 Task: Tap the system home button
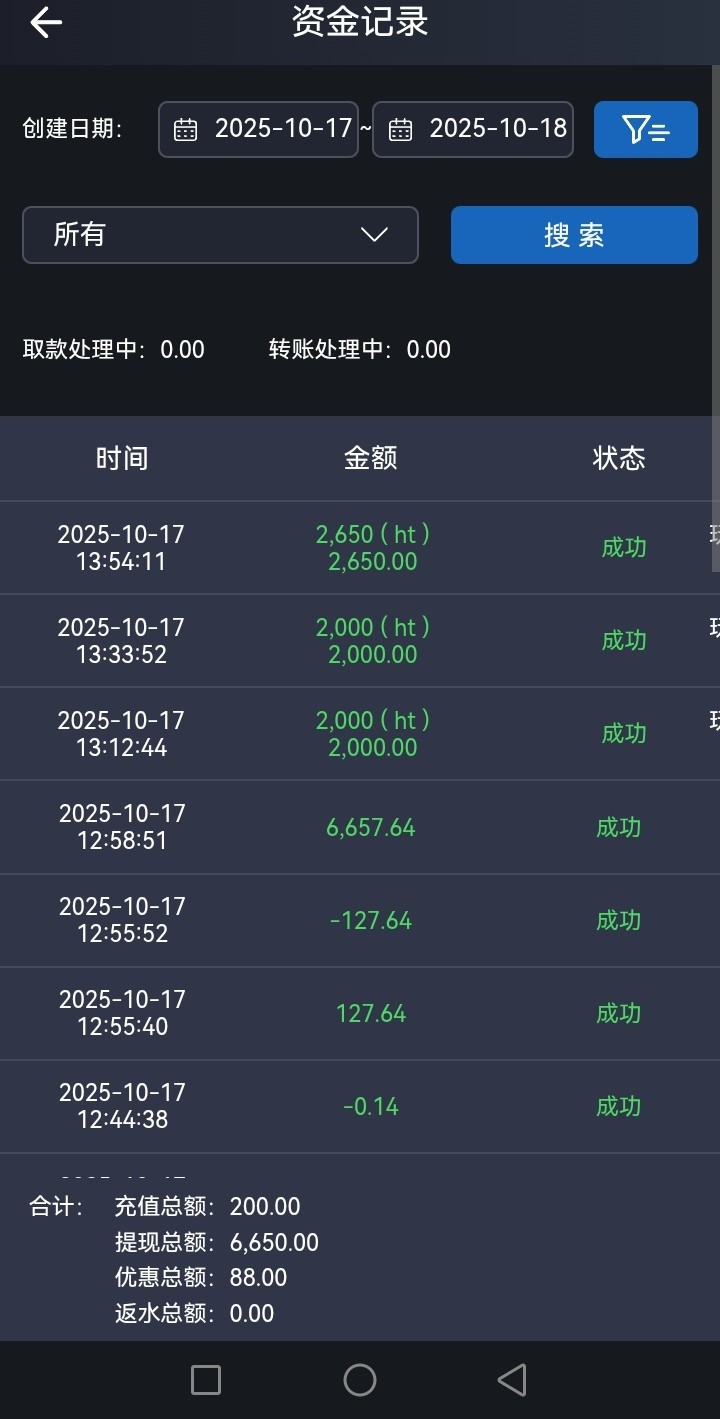click(x=360, y=1380)
